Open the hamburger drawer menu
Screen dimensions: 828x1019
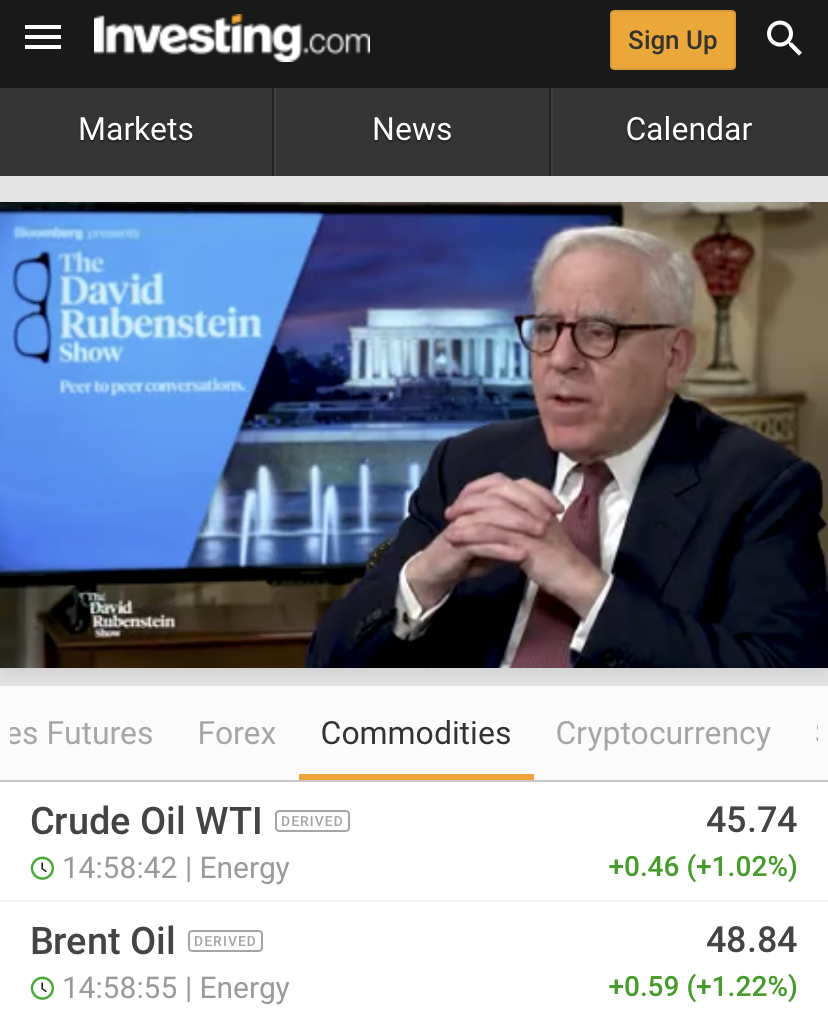[43, 39]
